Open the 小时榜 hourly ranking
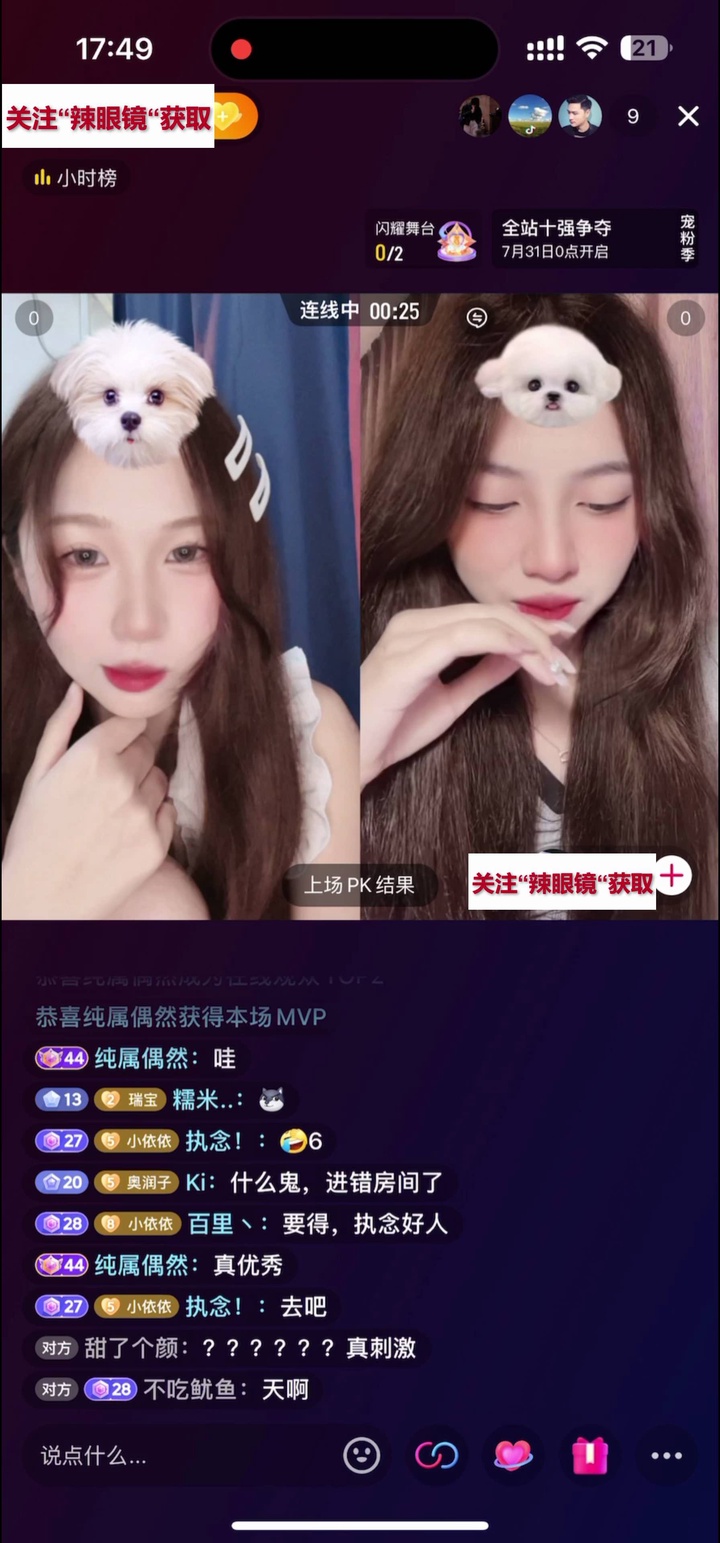 click(x=75, y=178)
